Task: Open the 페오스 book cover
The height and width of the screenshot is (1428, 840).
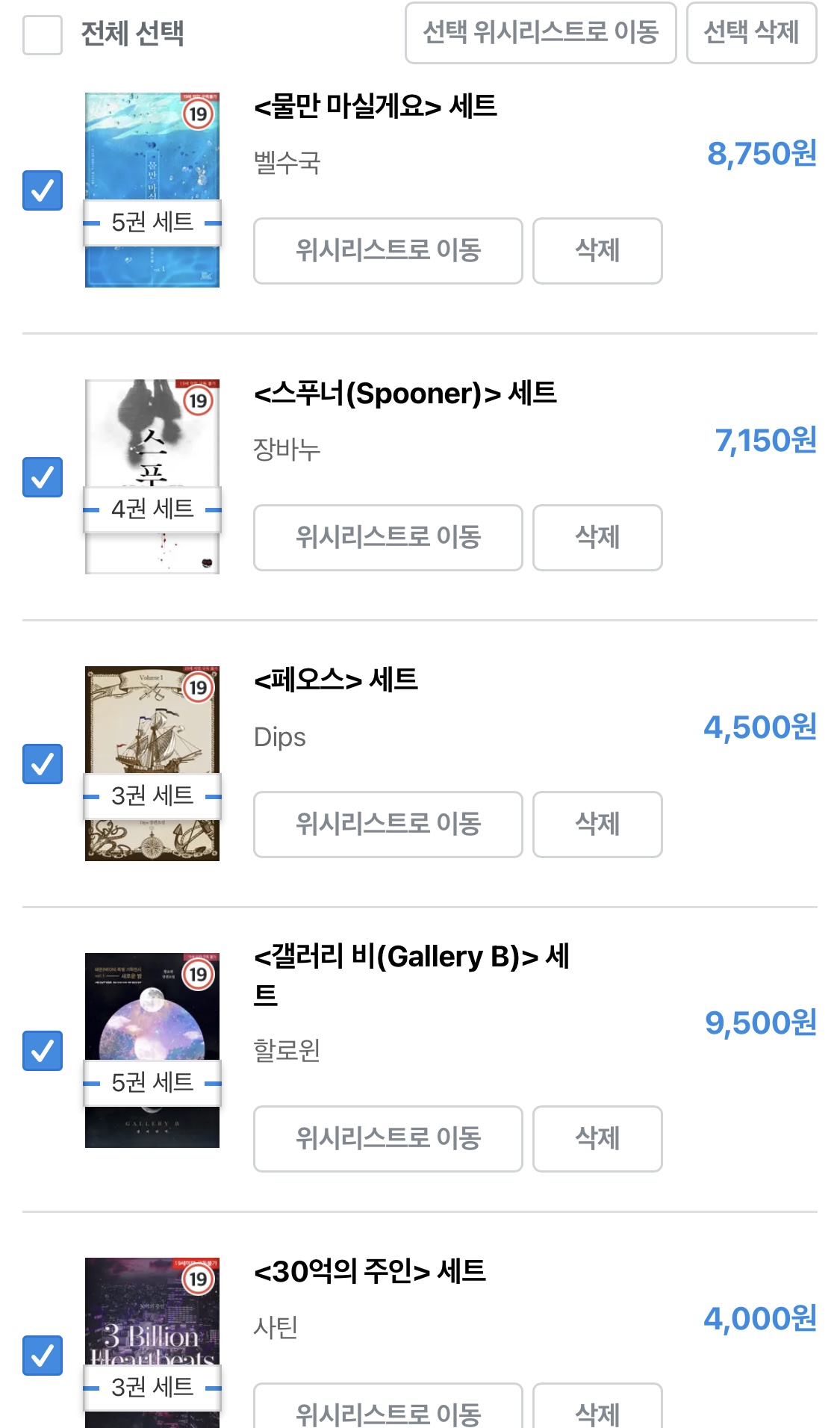Action: click(152, 763)
